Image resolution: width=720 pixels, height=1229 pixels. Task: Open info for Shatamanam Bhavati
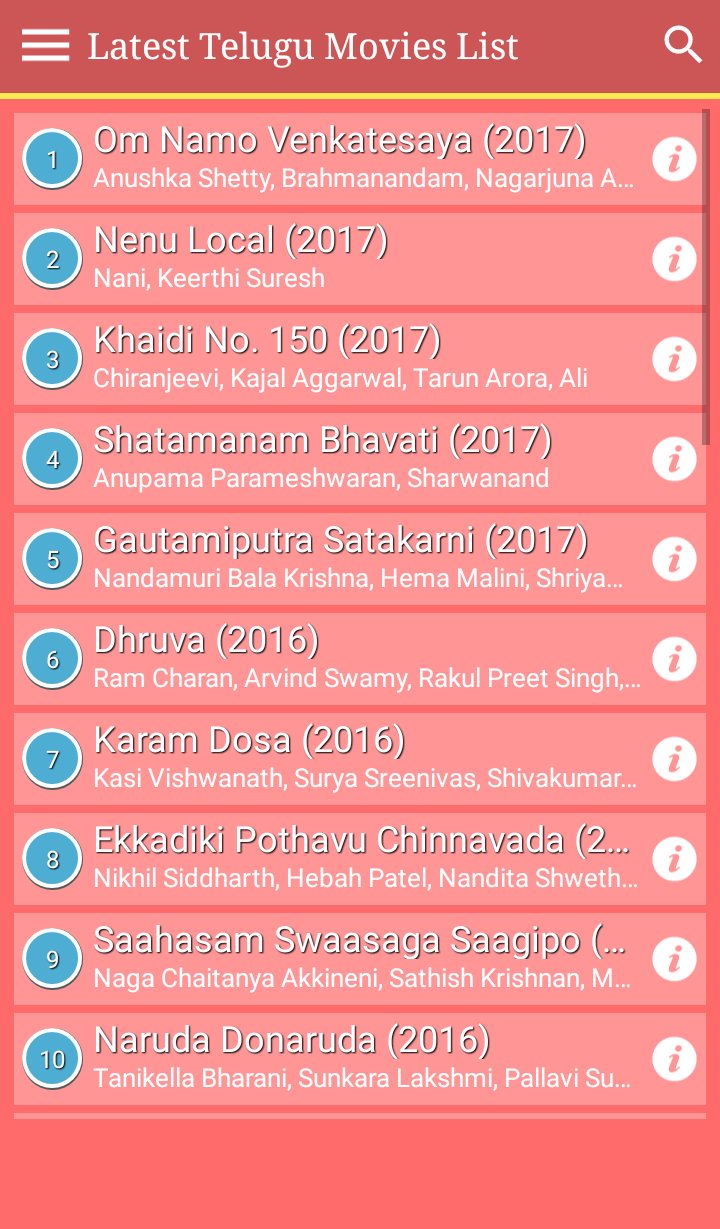click(x=674, y=458)
